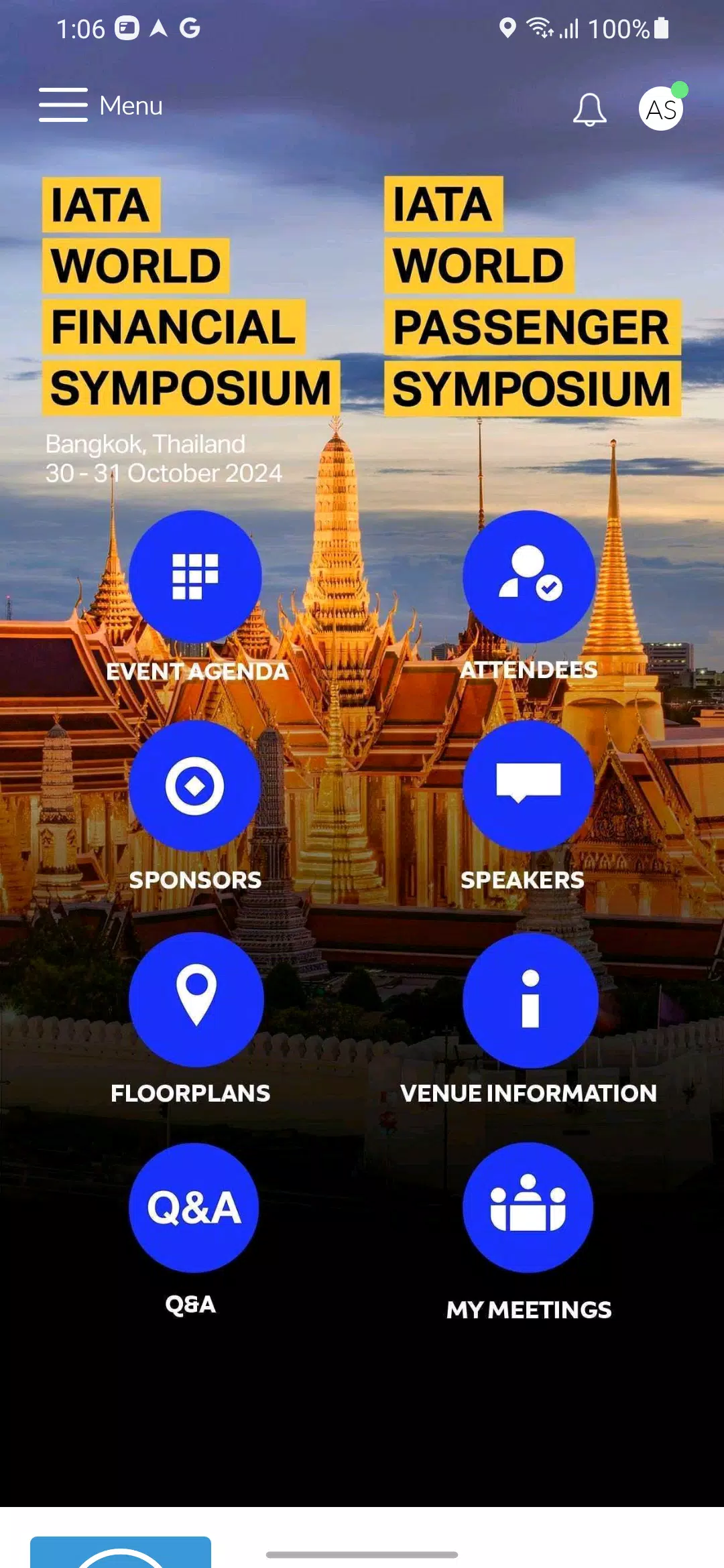Show the Speakers page
This screenshot has width=724, height=1568.
click(x=529, y=786)
